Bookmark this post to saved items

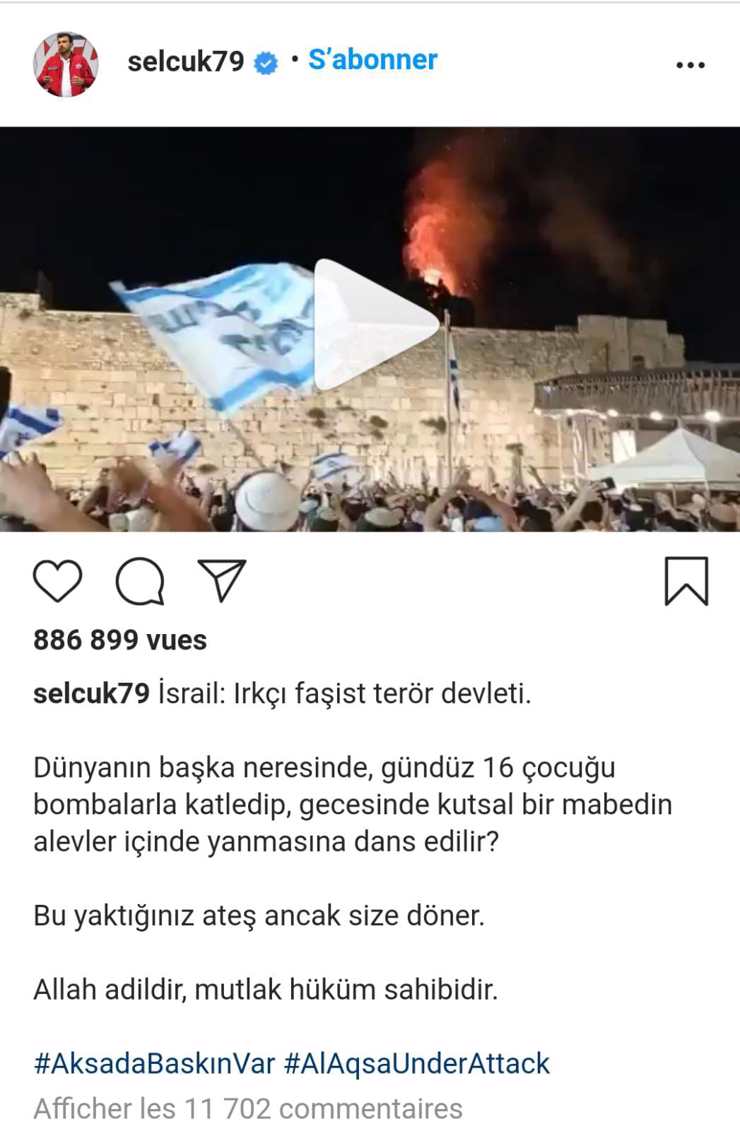pos(686,581)
